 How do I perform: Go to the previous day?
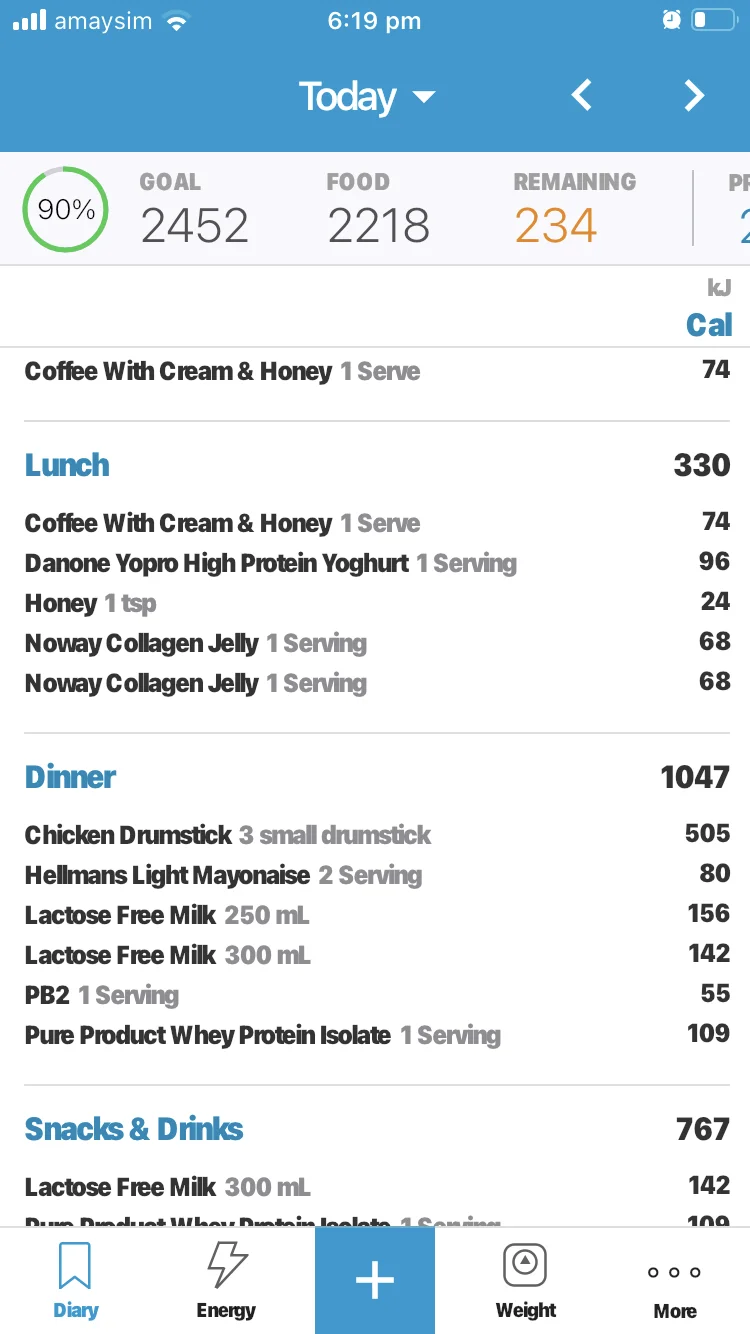pos(582,96)
